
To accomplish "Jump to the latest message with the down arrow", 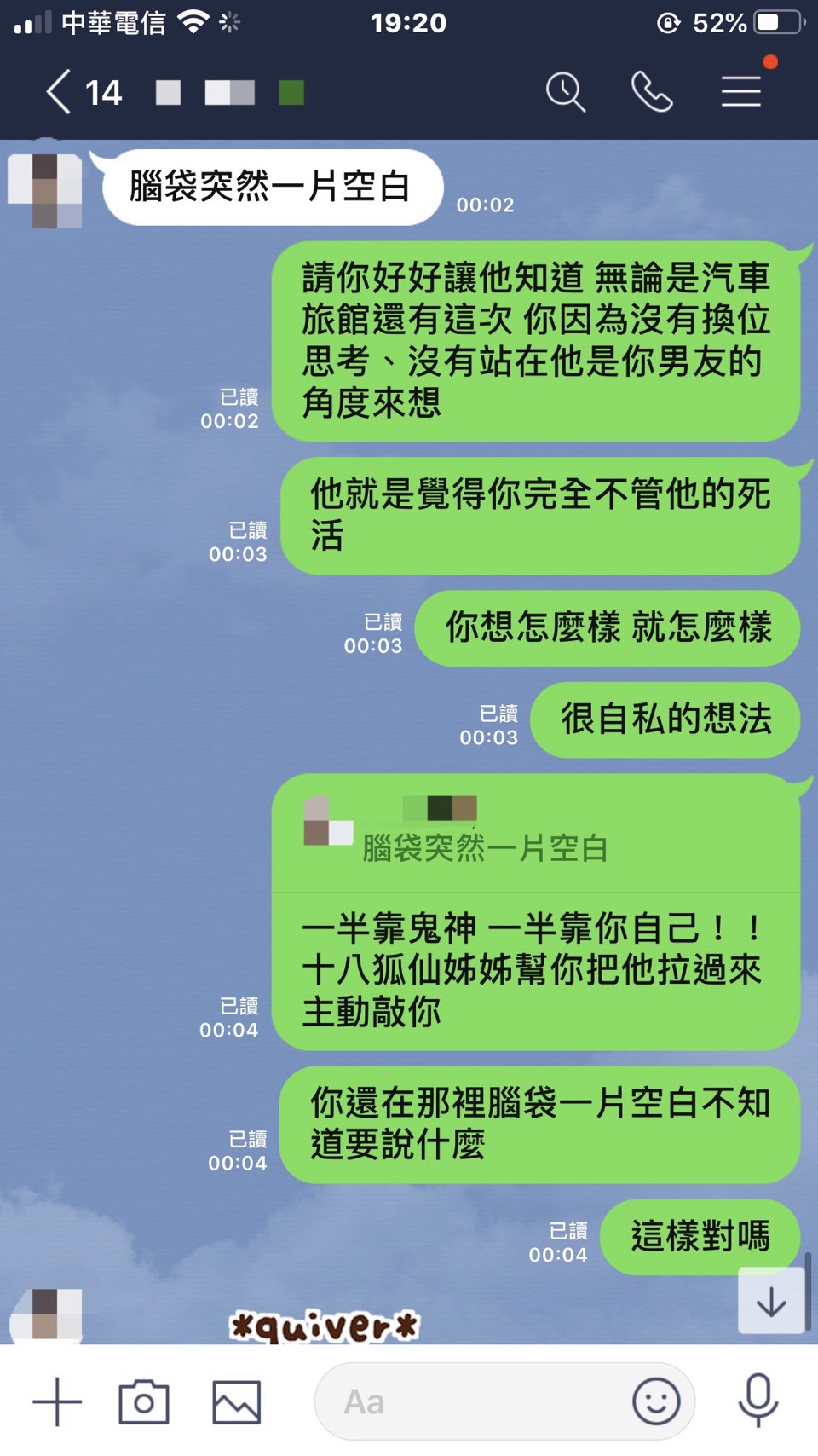I will tap(771, 1301).
